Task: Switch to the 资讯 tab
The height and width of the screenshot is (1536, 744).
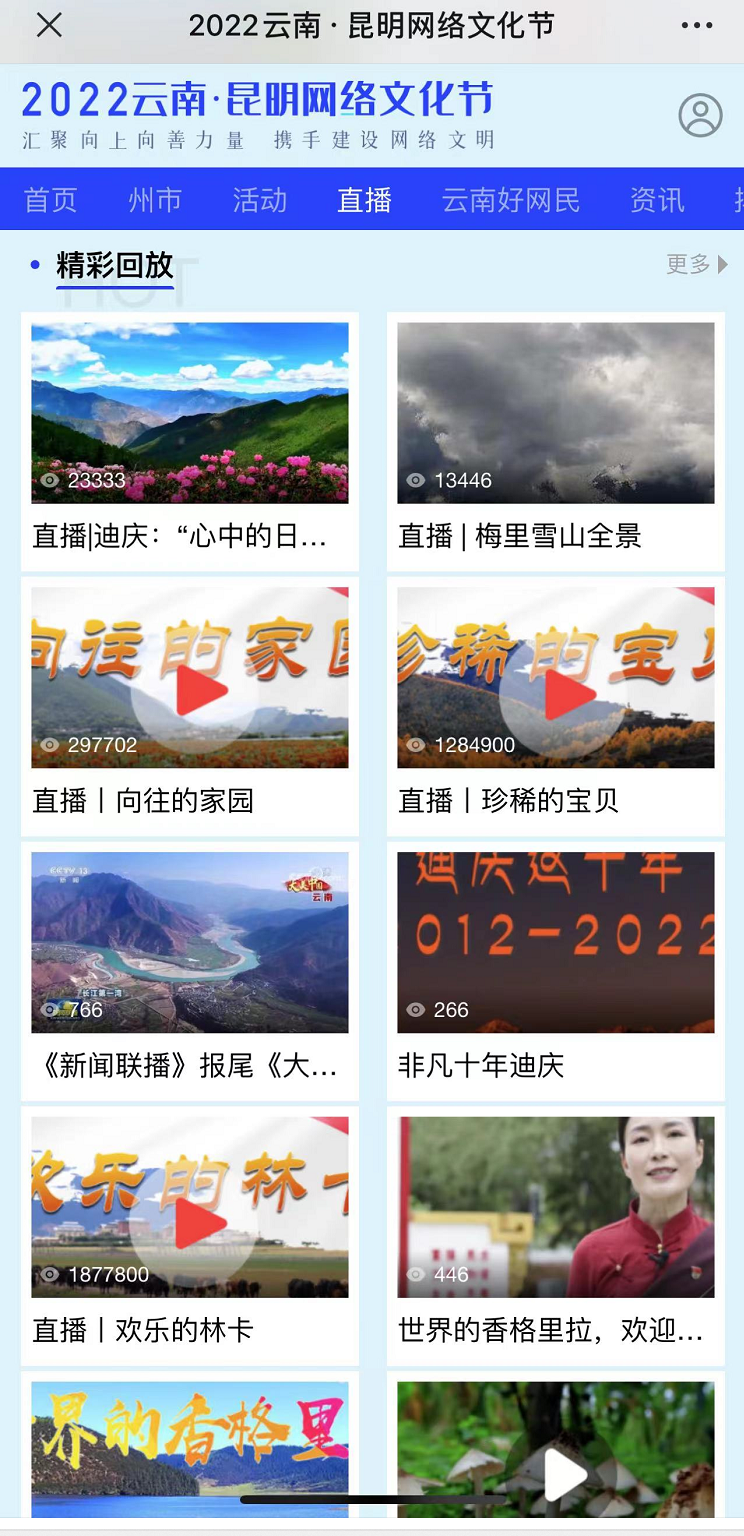Action: click(657, 200)
